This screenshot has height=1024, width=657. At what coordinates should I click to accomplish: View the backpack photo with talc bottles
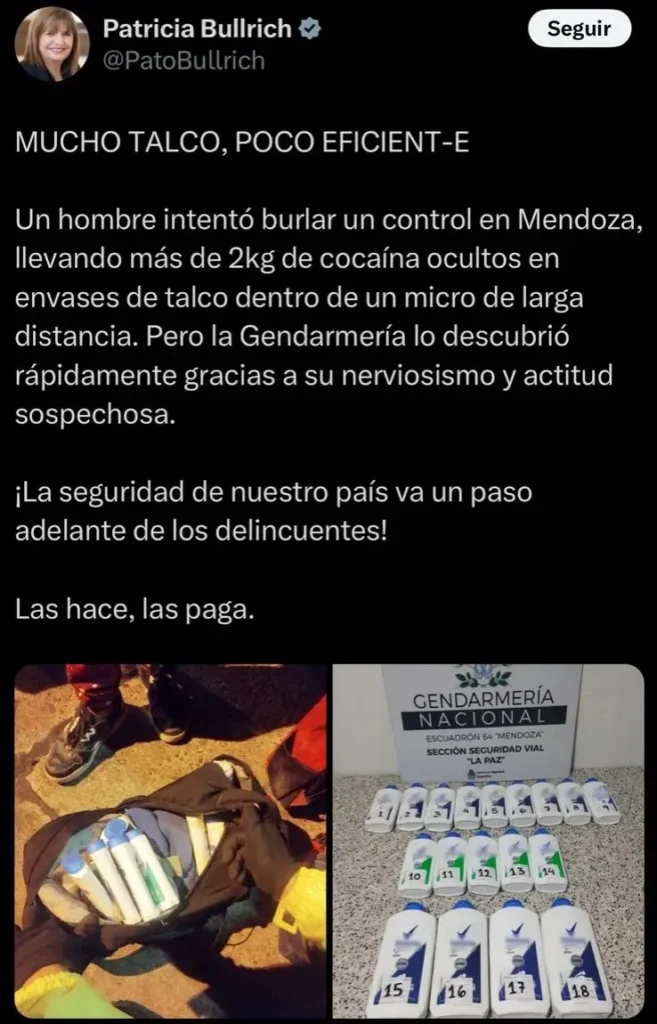(170, 840)
